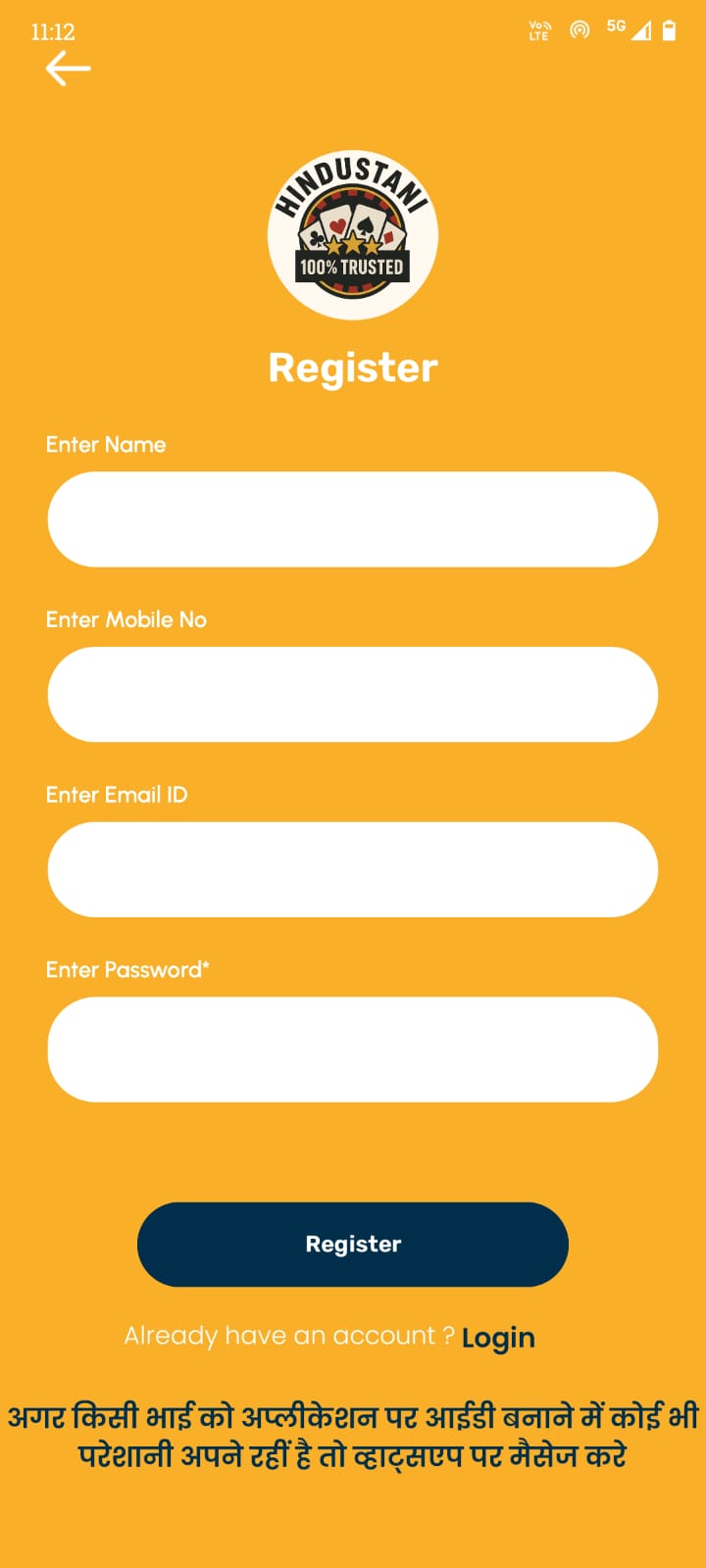Select the Enter Mobile No field
The image size is (706, 1568).
352,694
